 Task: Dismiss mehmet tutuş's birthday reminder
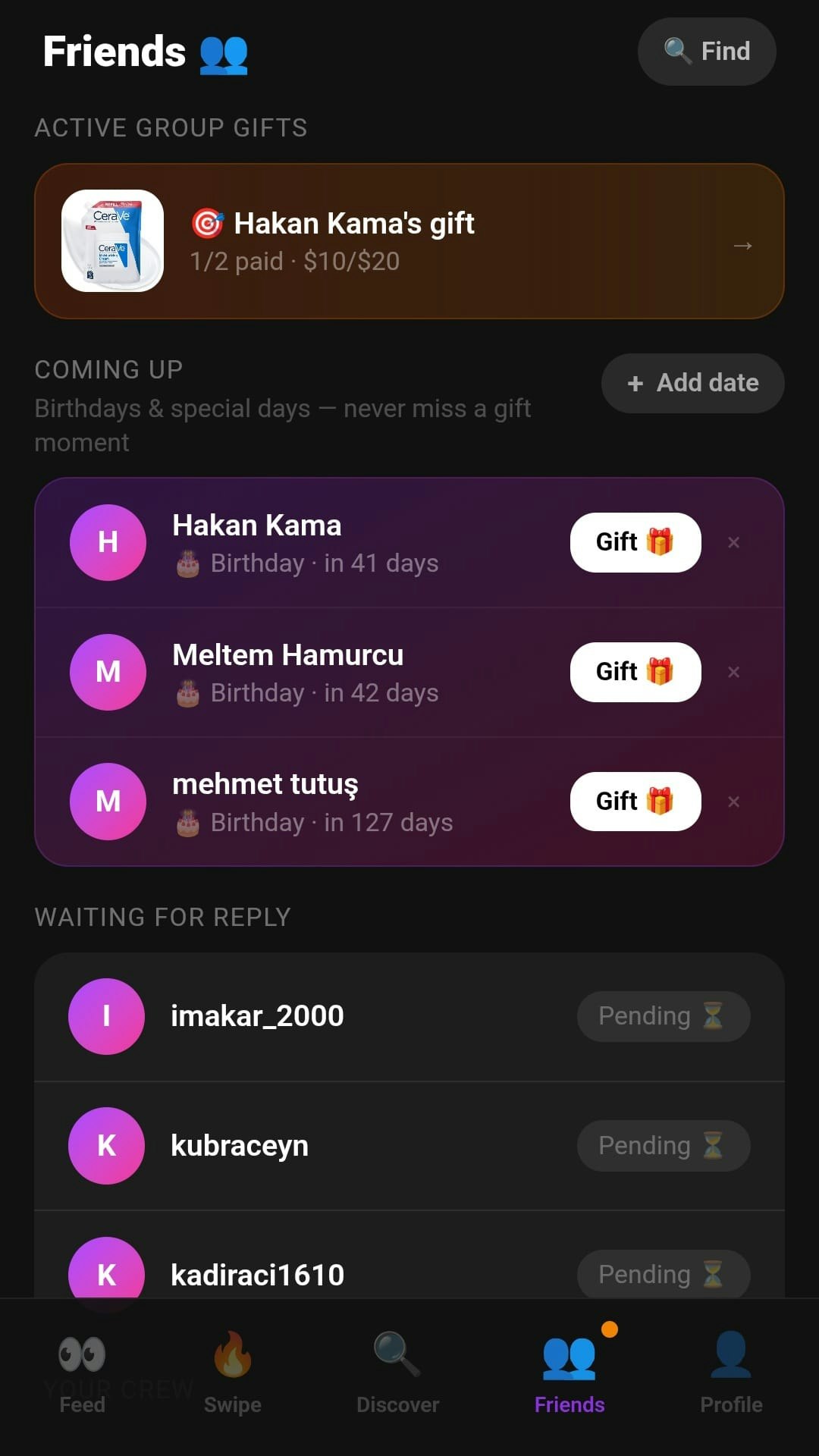[733, 802]
